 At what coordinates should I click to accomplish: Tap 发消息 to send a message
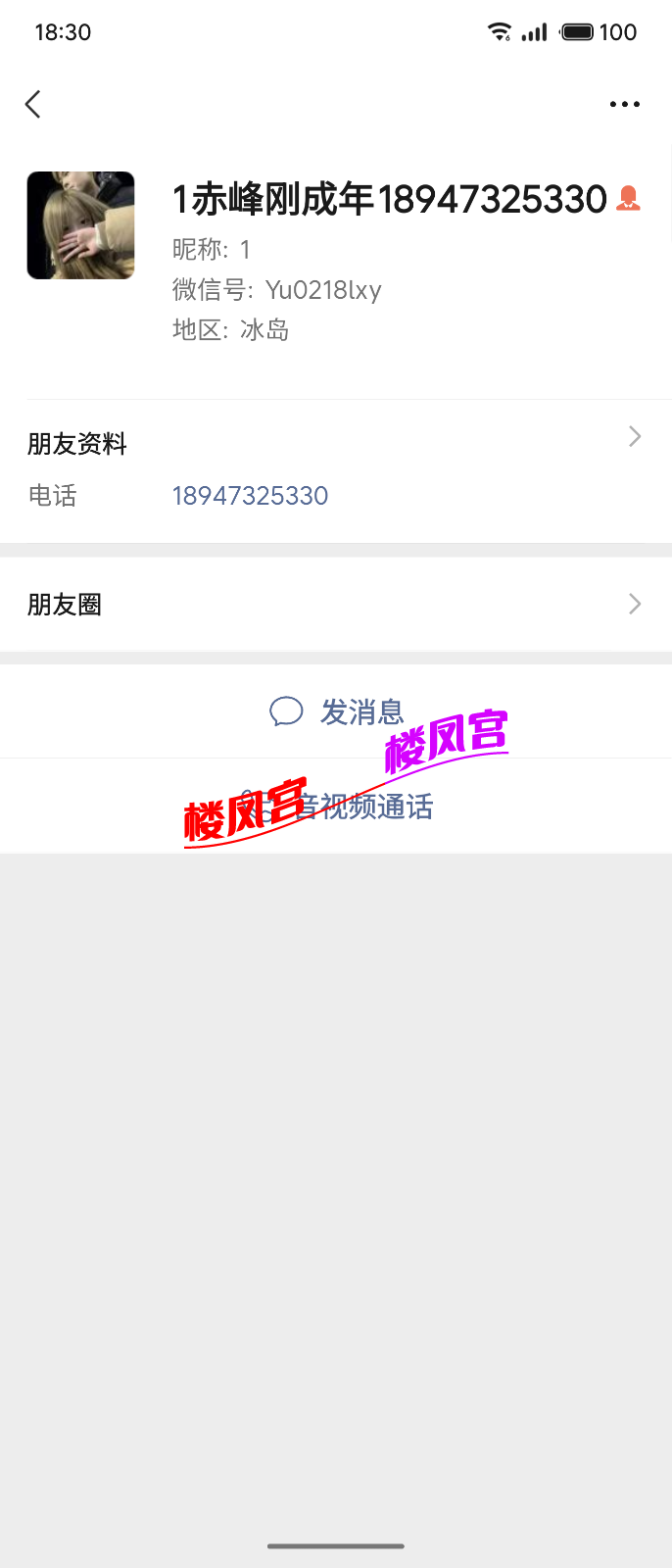point(337,711)
